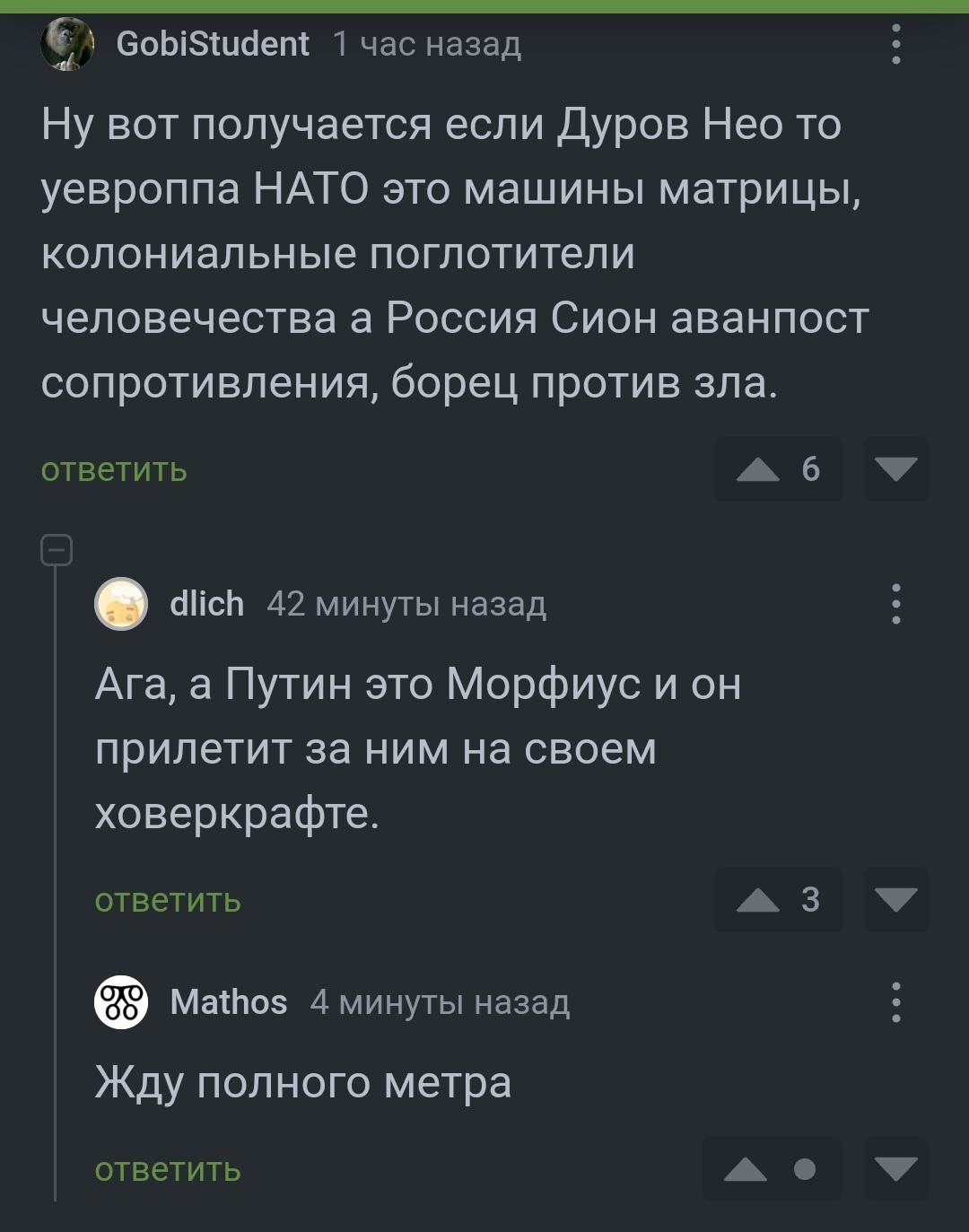Open overflow menu on GobiStudent's comment

pos(895,44)
